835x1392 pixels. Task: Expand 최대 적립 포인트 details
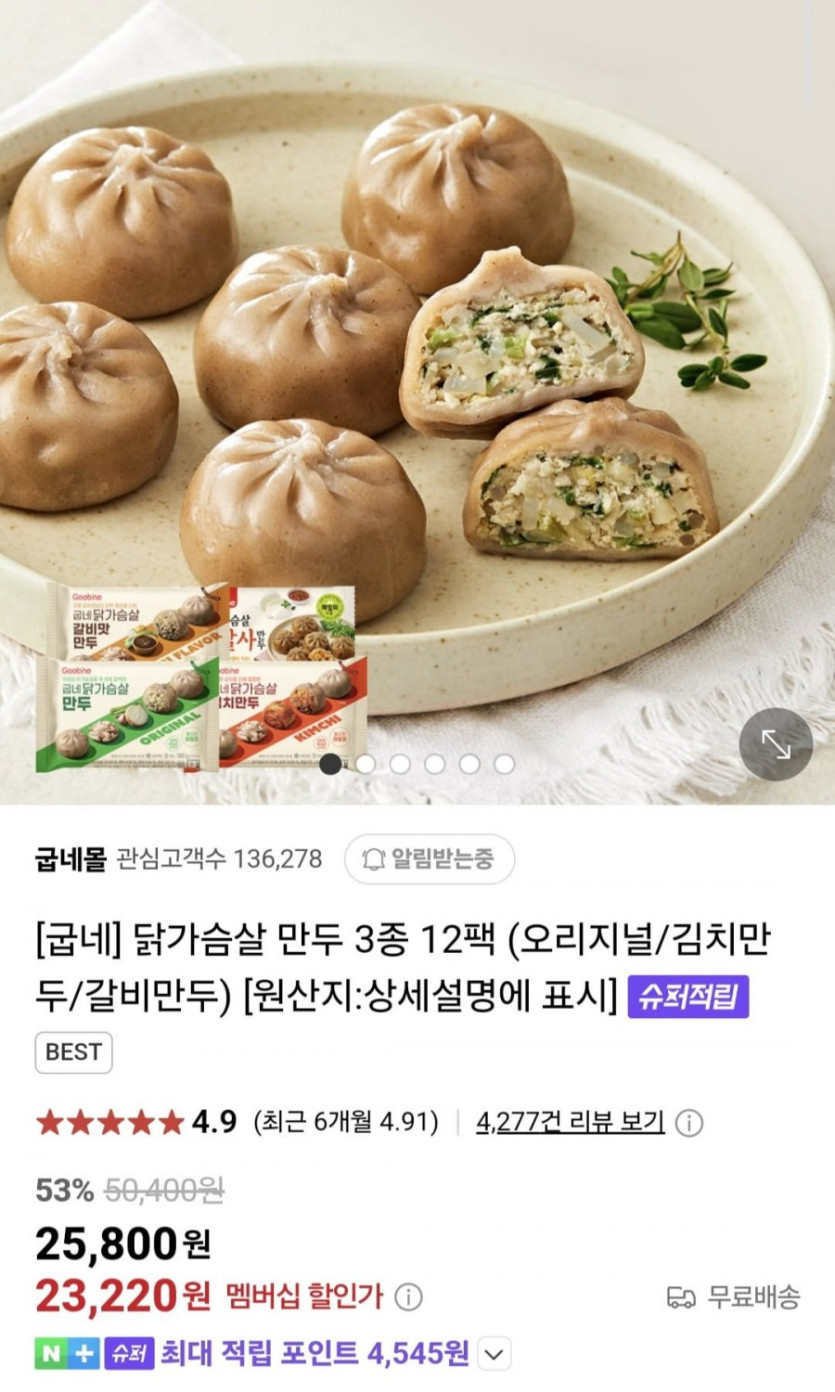pyautogui.click(x=492, y=1354)
